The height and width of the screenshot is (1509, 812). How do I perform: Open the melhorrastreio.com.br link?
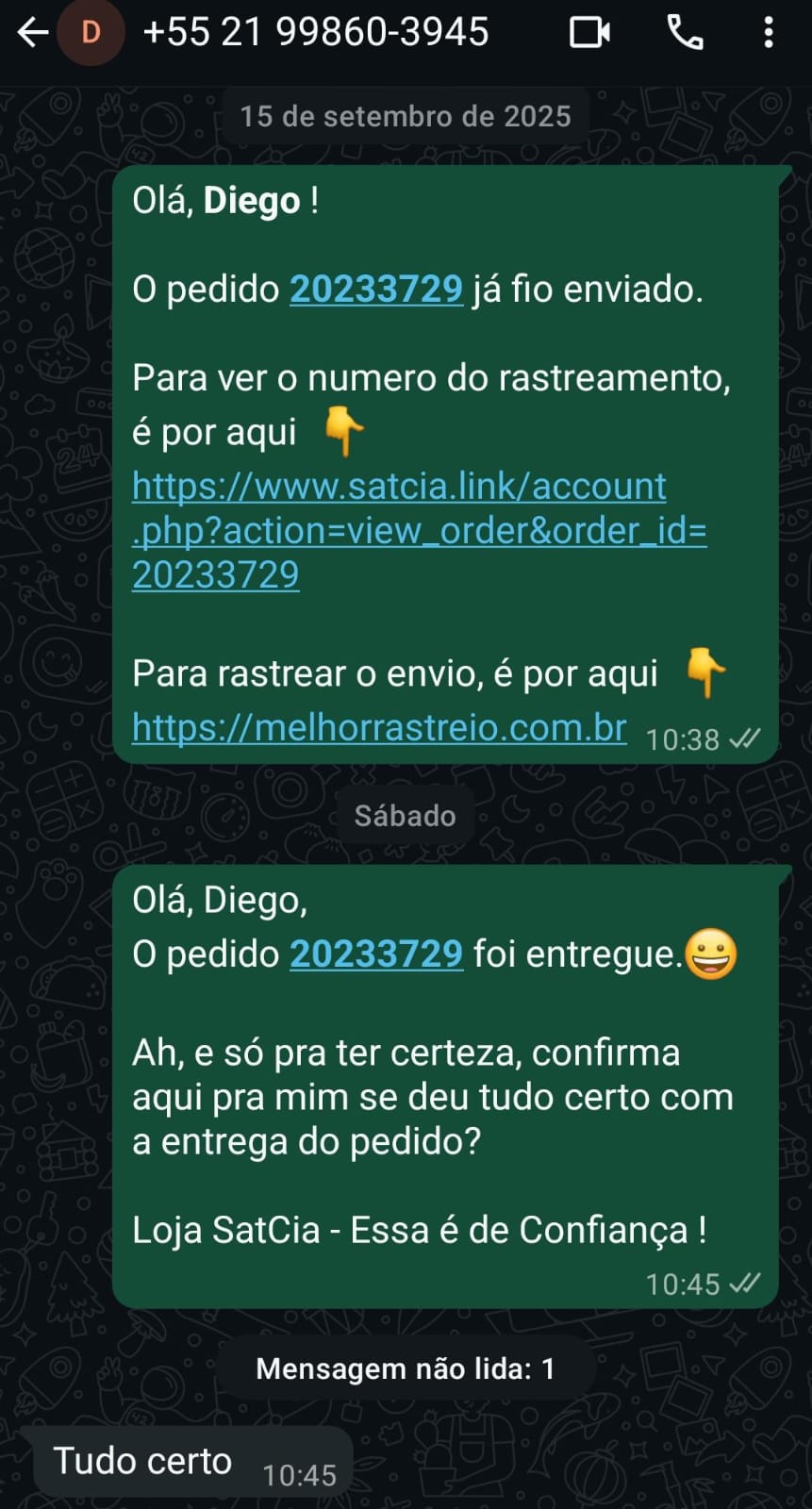[379, 727]
